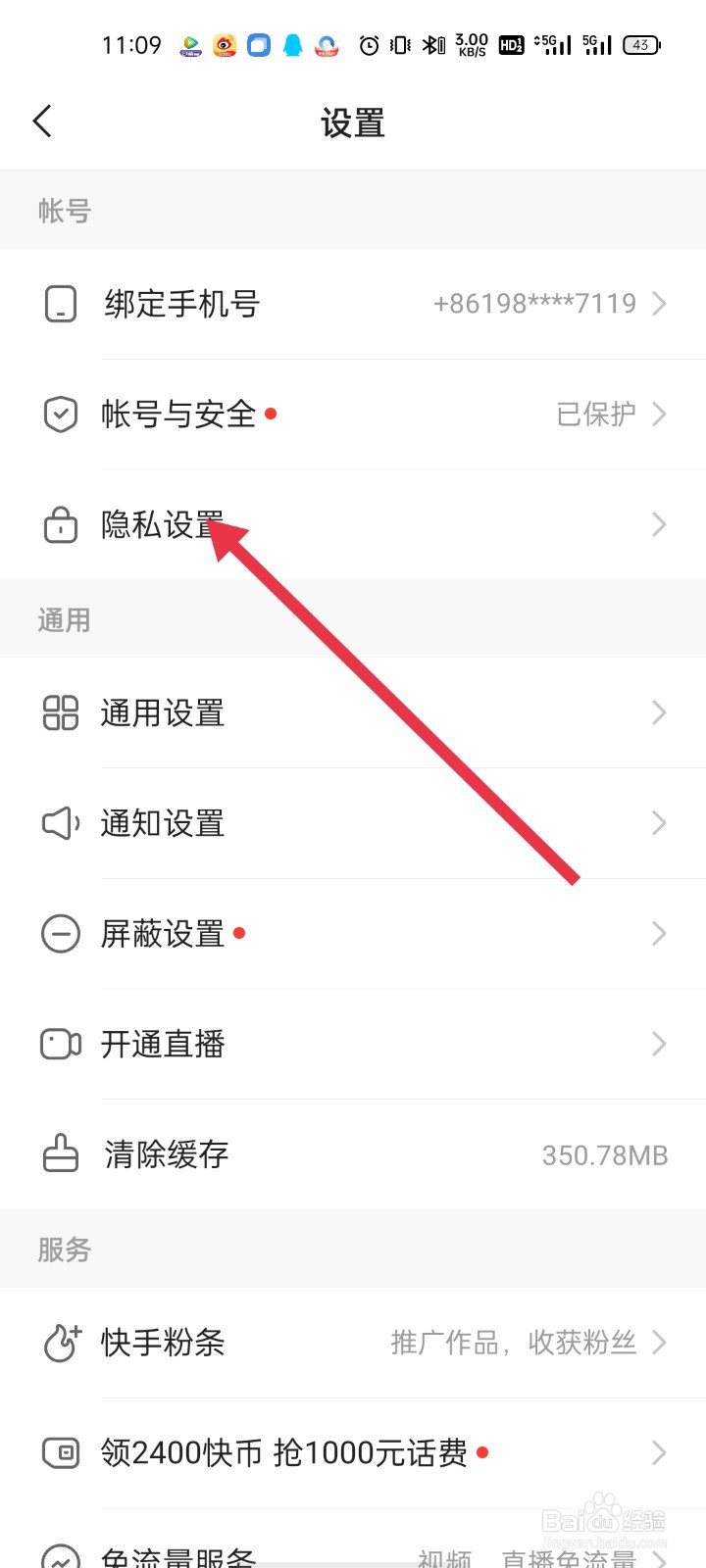Click the red dot beside 帐号与安全

pyautogui.click(x=272, y=415)
